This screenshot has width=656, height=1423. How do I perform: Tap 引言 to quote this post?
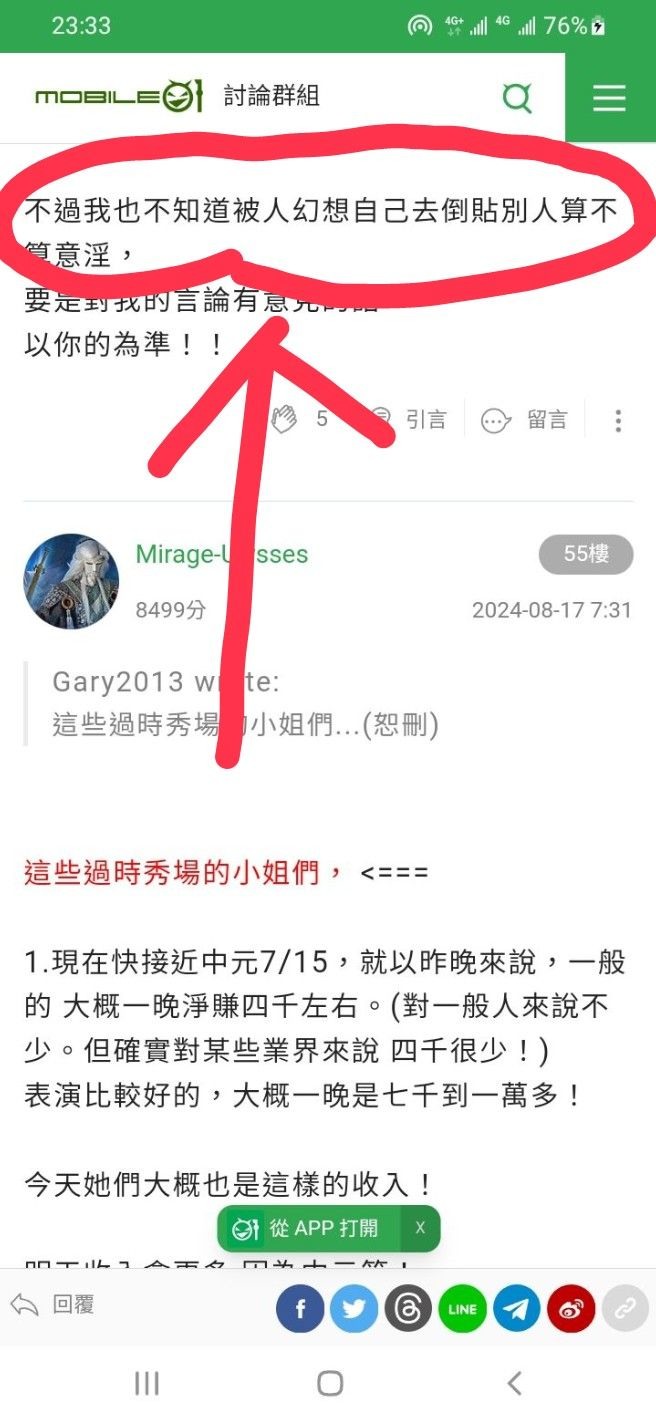410,420
